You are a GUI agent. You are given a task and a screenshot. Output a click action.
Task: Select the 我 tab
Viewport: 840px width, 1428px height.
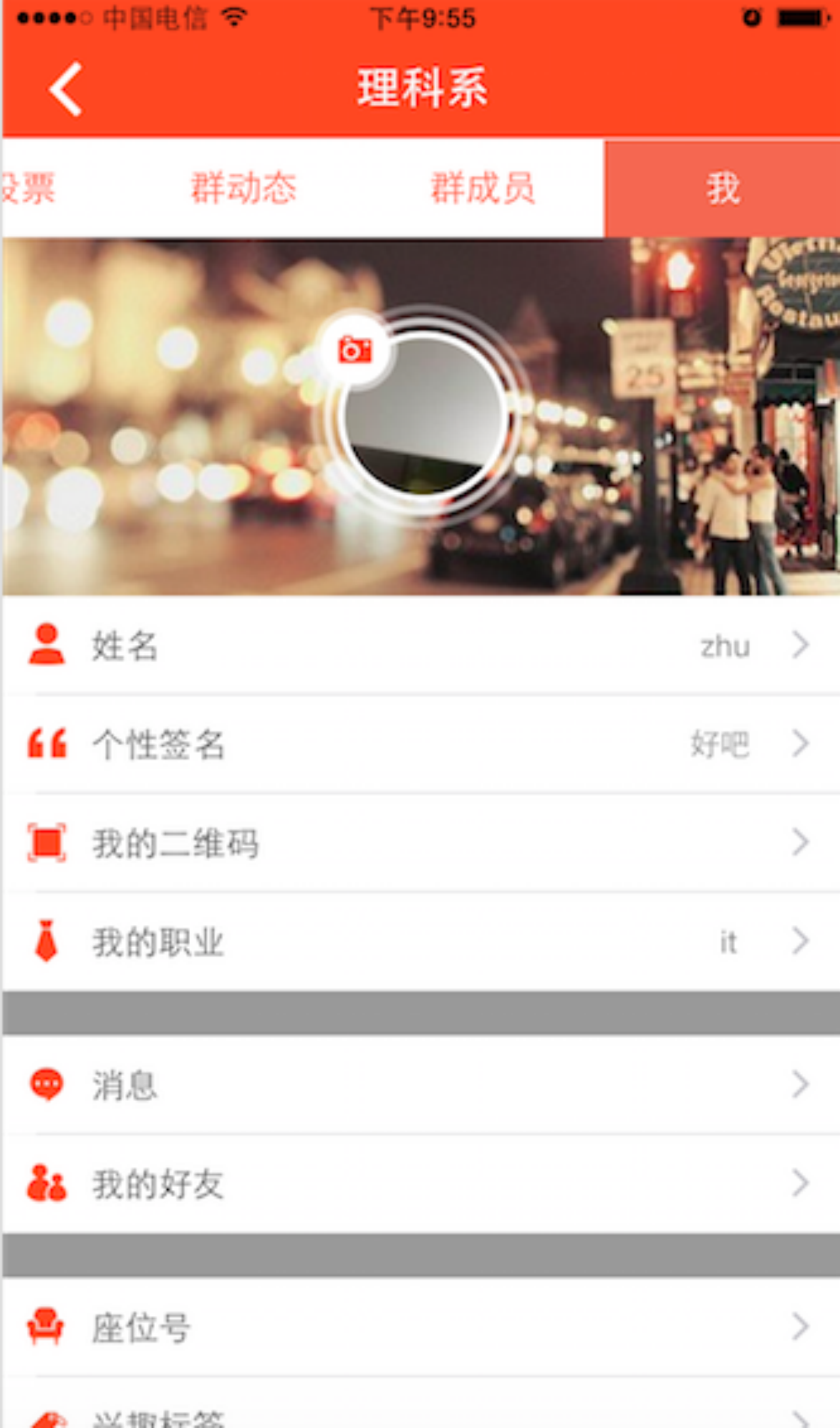[x=722, y=188]
